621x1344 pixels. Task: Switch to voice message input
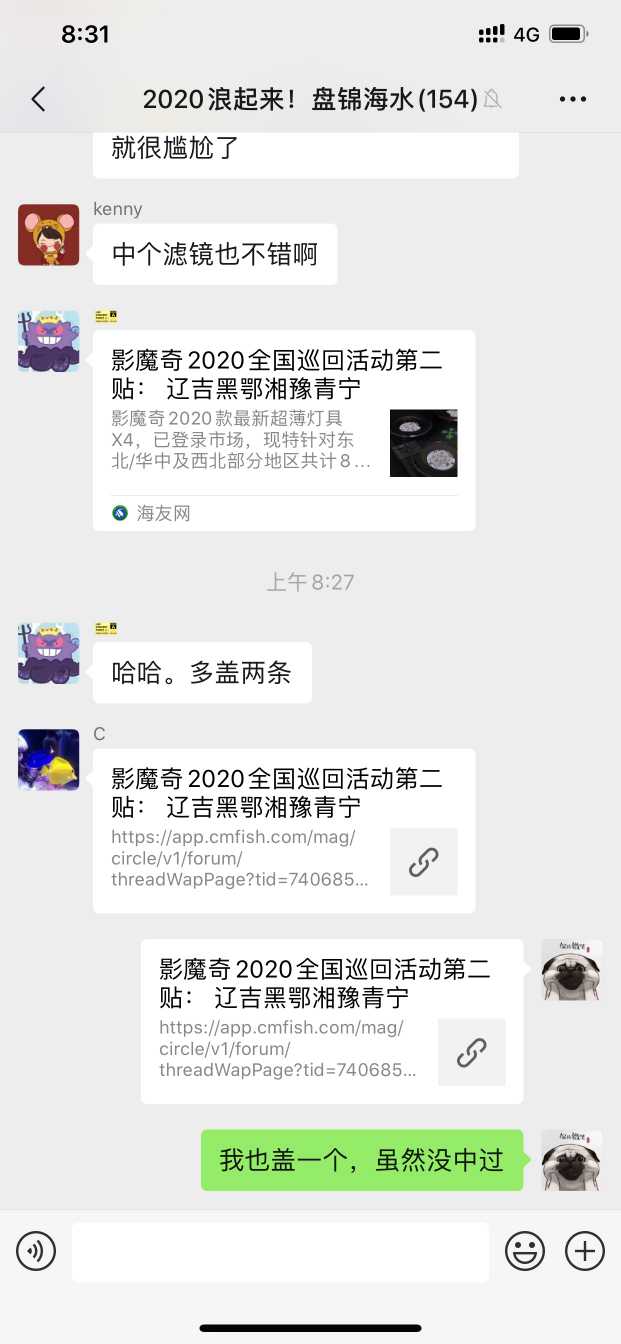coord(36,1251)
